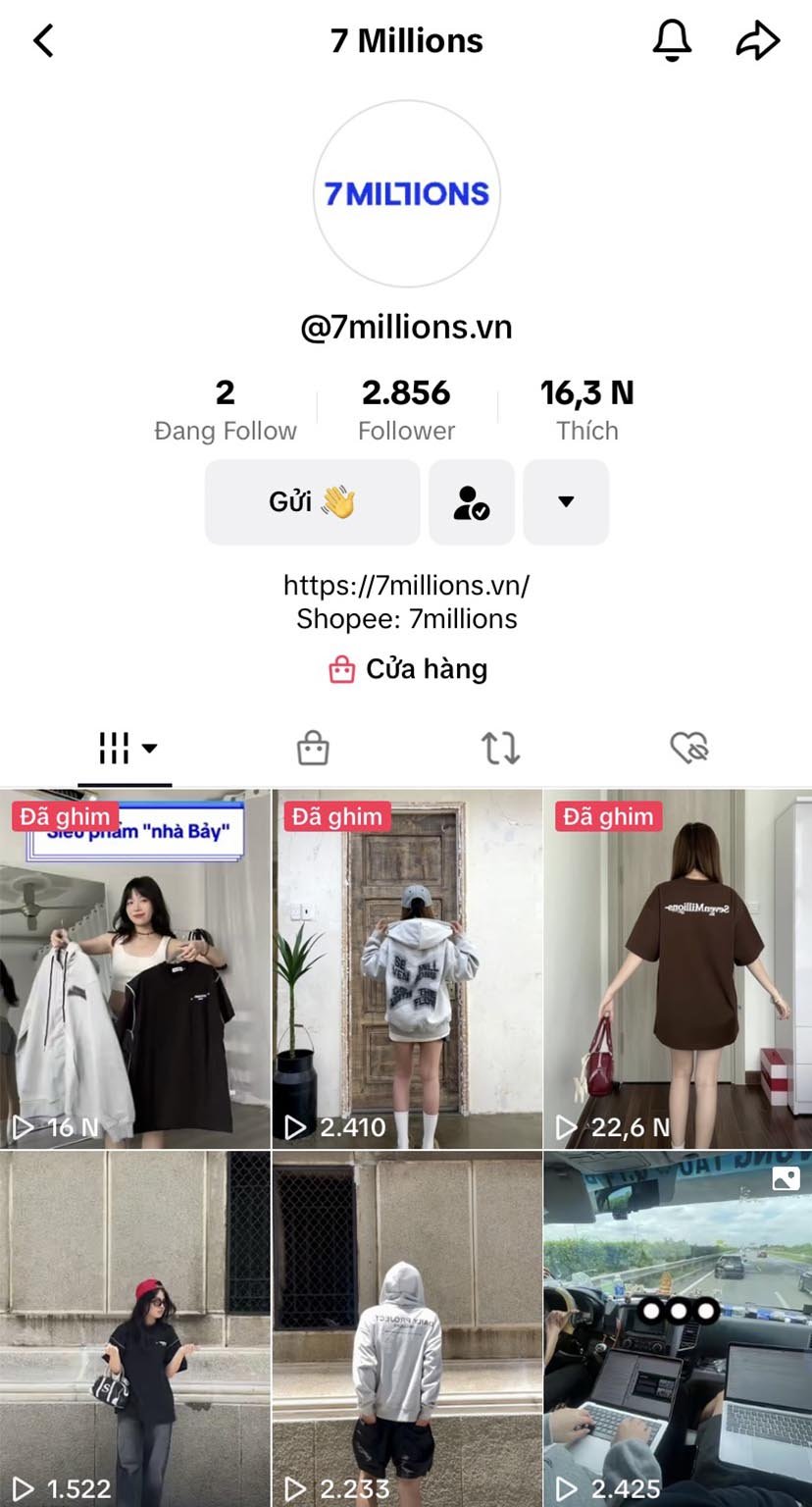Open the photo post with 2.425 views
Viewport: 812px width, 1507px height.
pyautogui.click(x=678, y=1329)
